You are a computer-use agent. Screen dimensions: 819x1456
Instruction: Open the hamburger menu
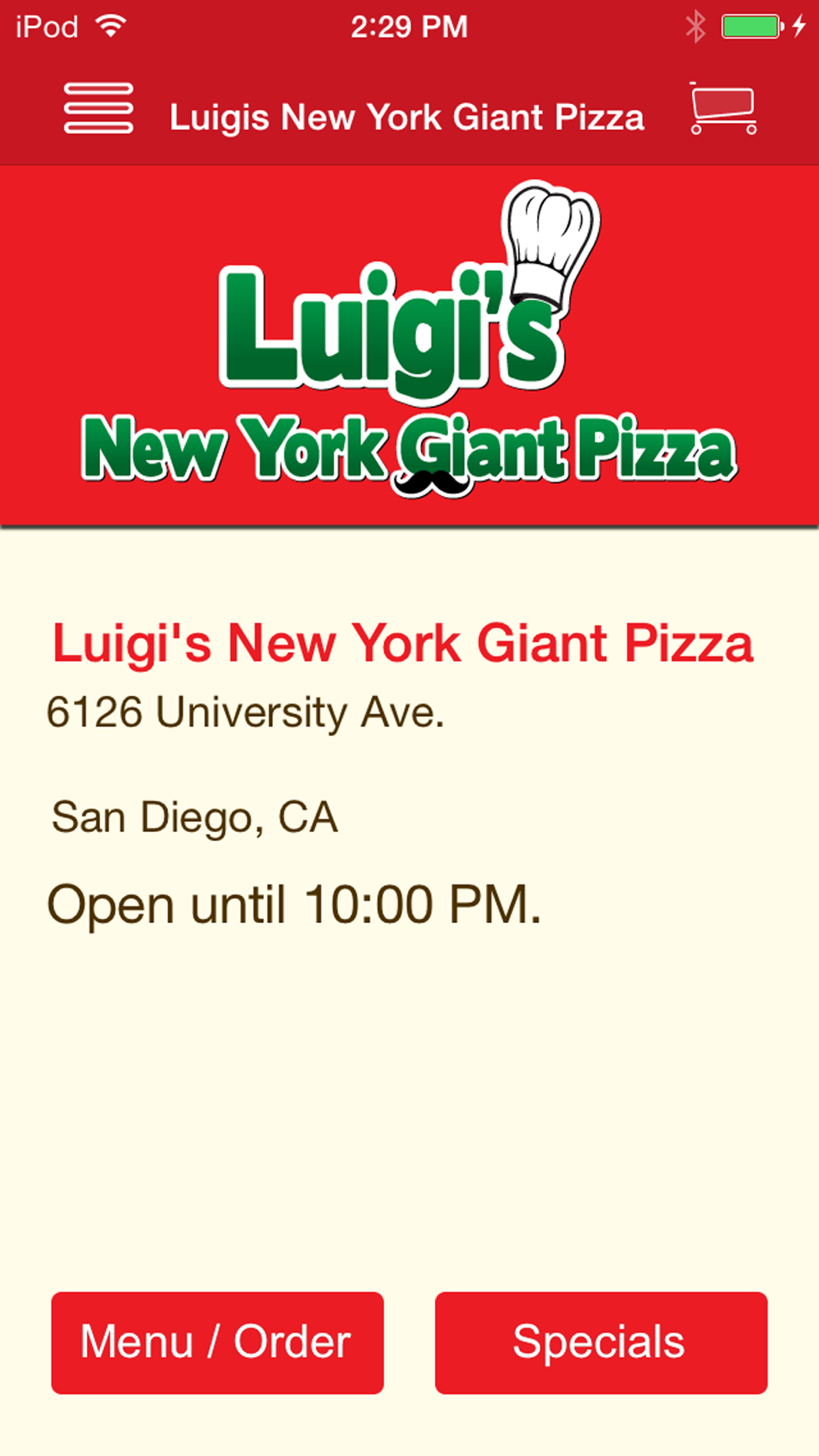pos(98,108)
